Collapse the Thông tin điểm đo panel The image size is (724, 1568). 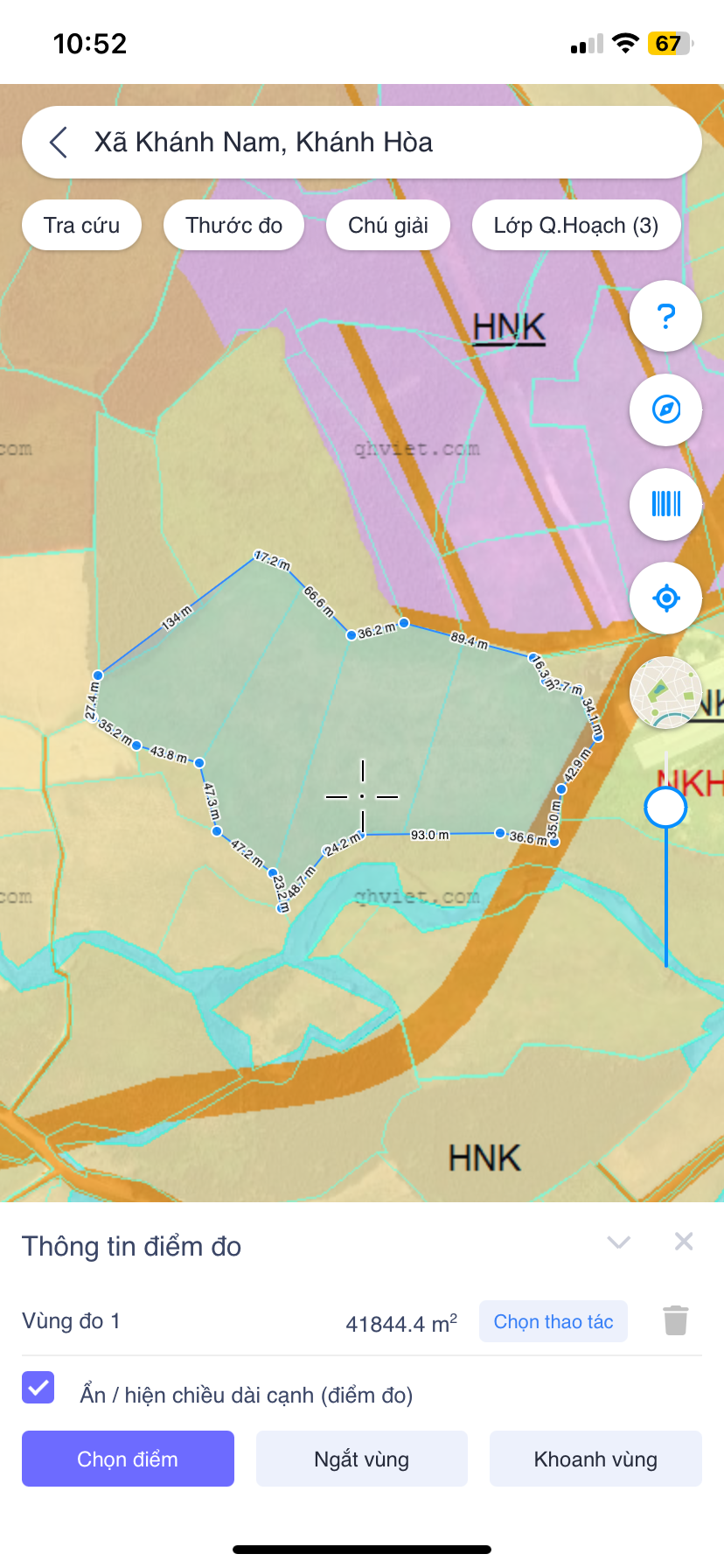619,1242
